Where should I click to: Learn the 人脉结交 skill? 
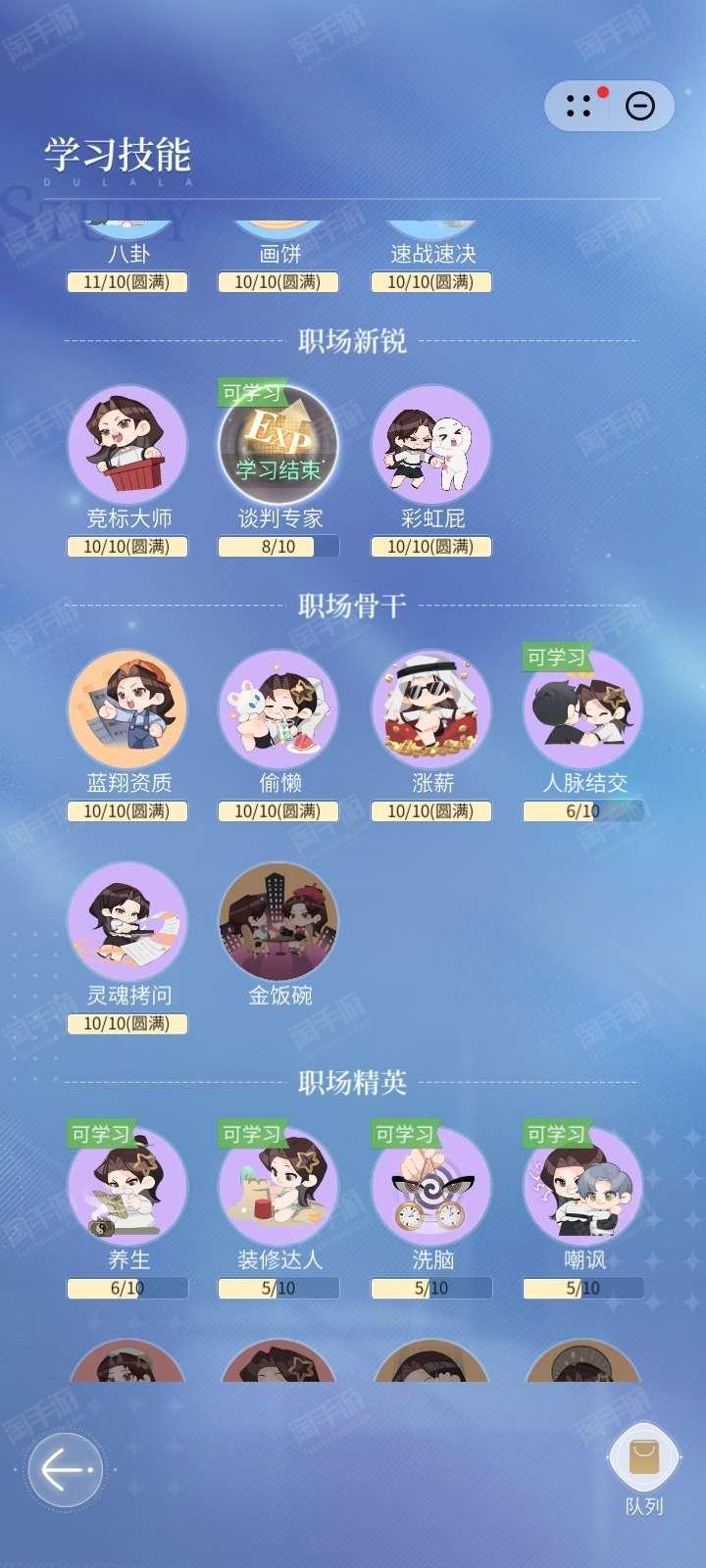tap(583, 710)
